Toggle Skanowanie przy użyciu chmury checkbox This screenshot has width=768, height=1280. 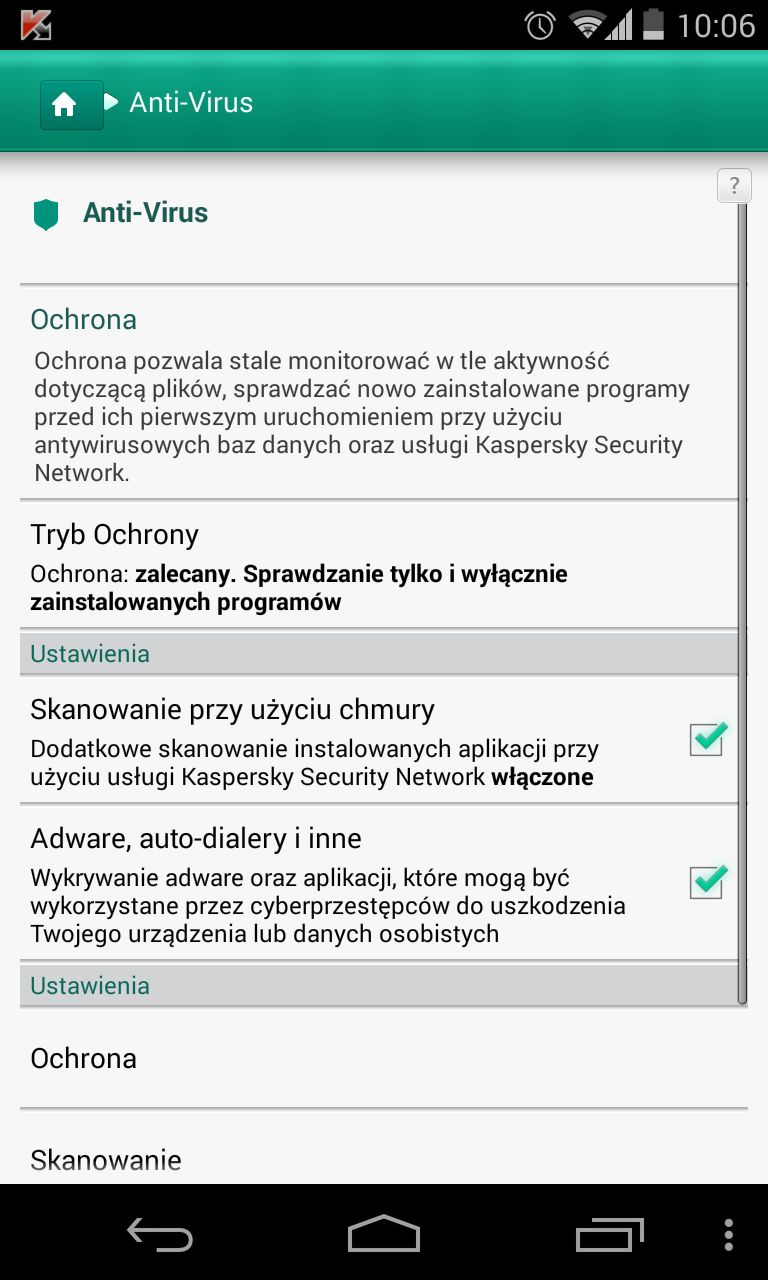pyautogui.click(x=708, y=739)
